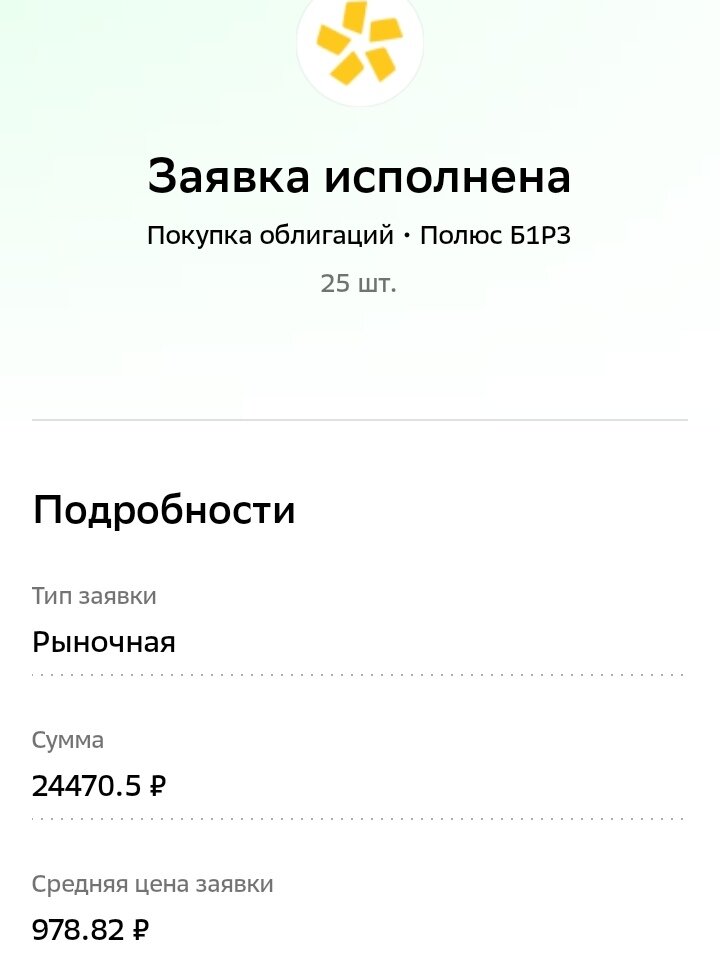Screen dimensions: 720x960
Task: Tap the Полюс yellow petals logo icon
Action: [x=358, y=45]
